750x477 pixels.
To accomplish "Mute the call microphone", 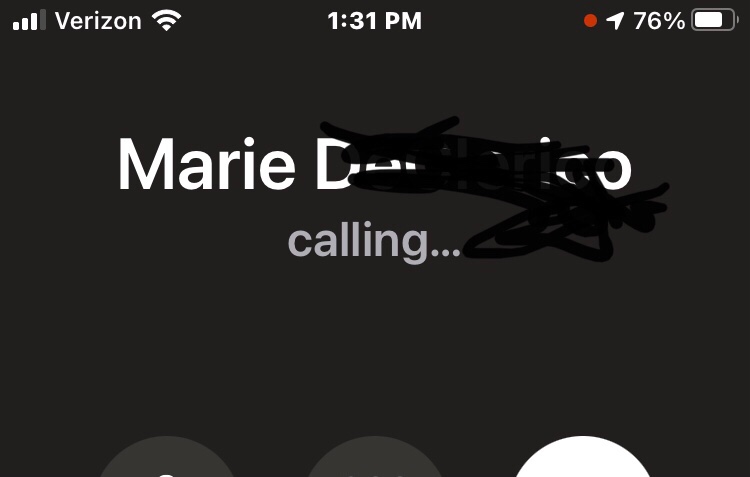I will coord(166,457).
